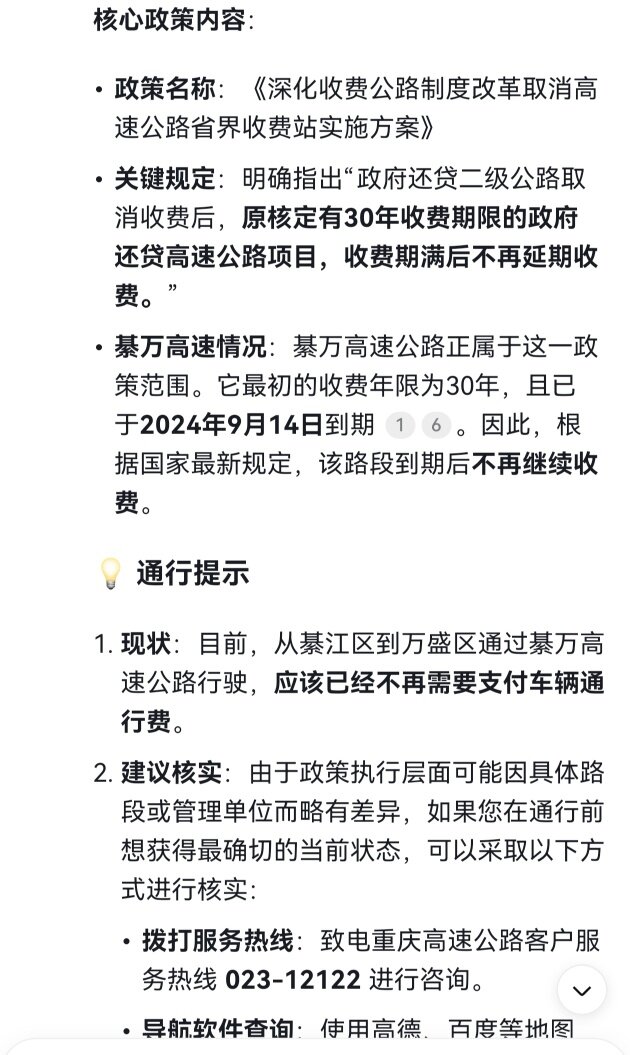The height and width of the screenshot is (1055, 630).
Task: Tap the scroll-to-bottom arrow button
Action: click(582, 990)
